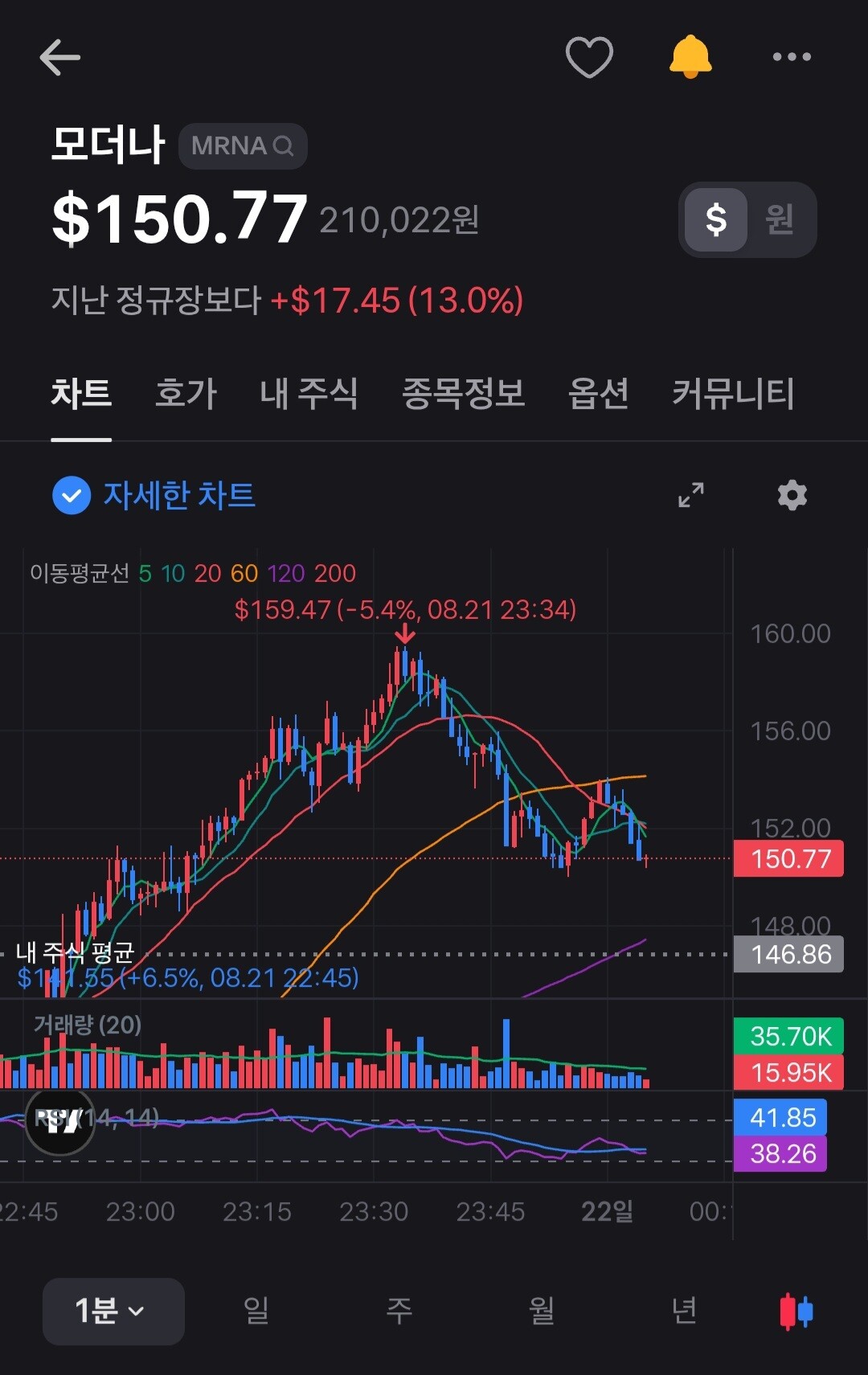
Task: Add Moderna to favorites with the heart
Action: point(589,57)
